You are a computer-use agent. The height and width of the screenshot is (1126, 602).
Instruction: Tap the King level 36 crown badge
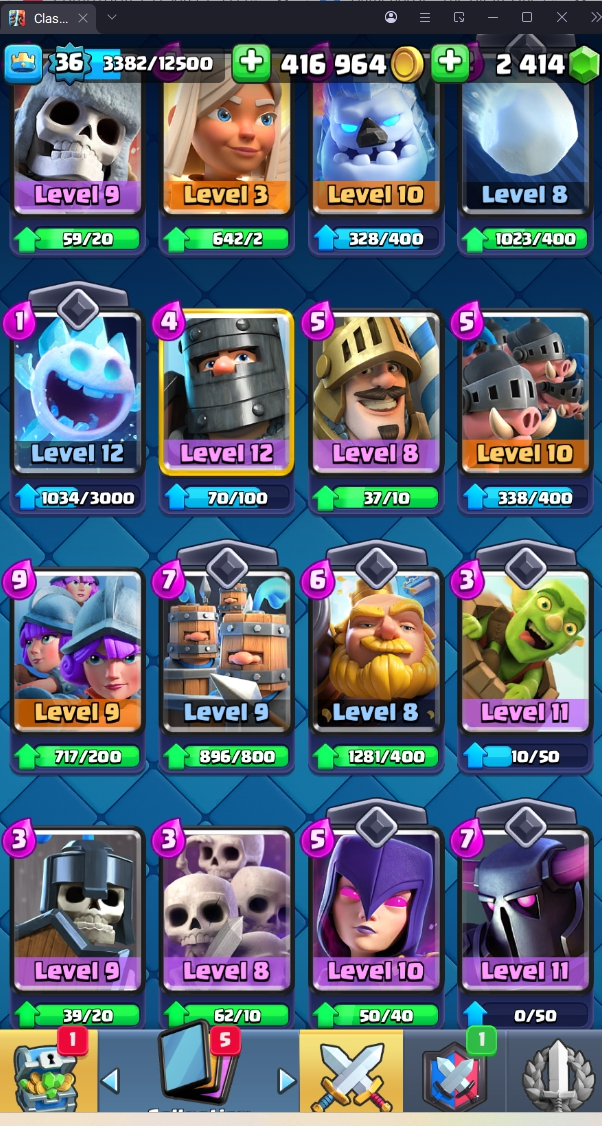pyautogui.click(x=23, y=64)
